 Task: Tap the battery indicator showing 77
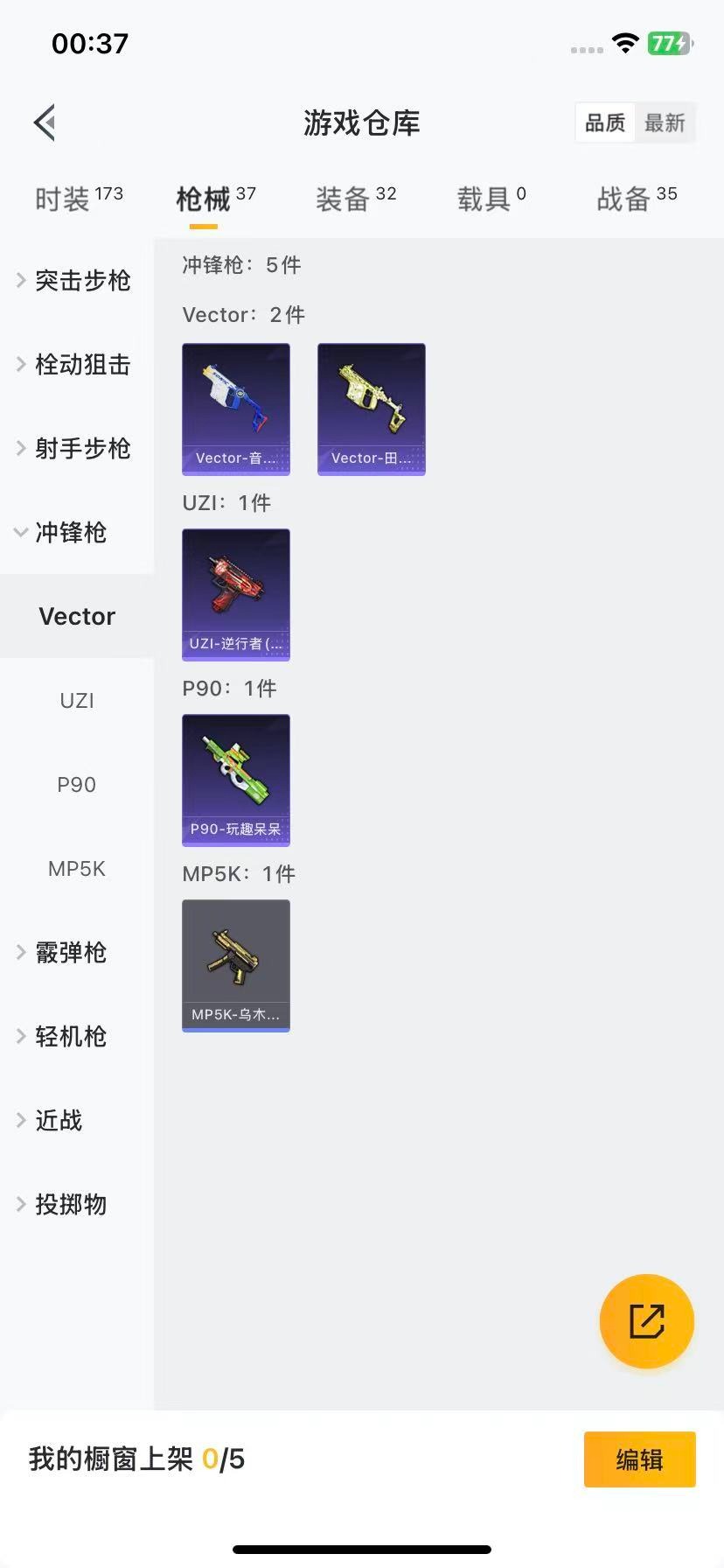click(x=669, y=42)
